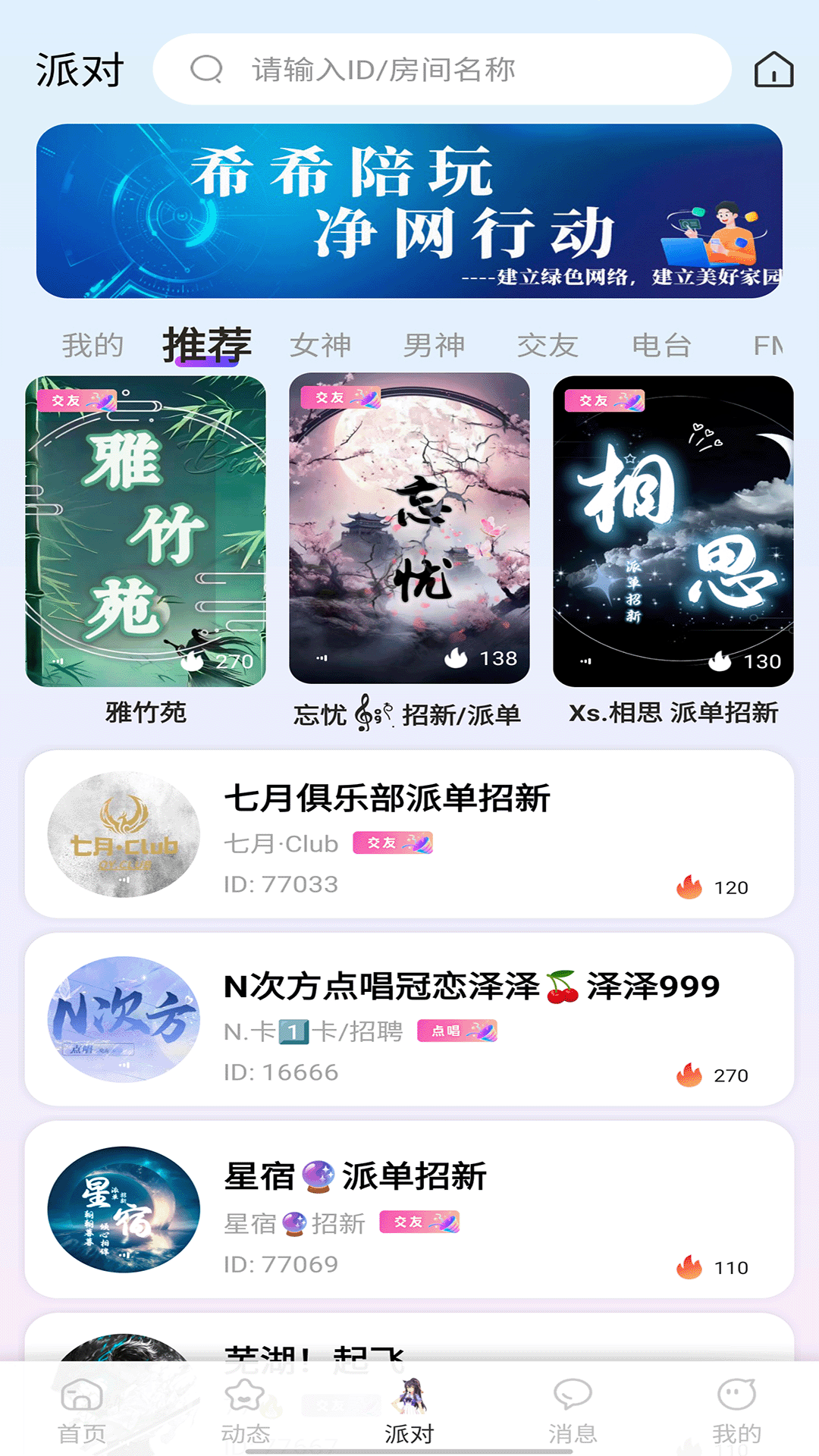Join the 七月俱乐部派单招新 room
The width and height of the screenshot is (819, 1456).
pos(409,834)
